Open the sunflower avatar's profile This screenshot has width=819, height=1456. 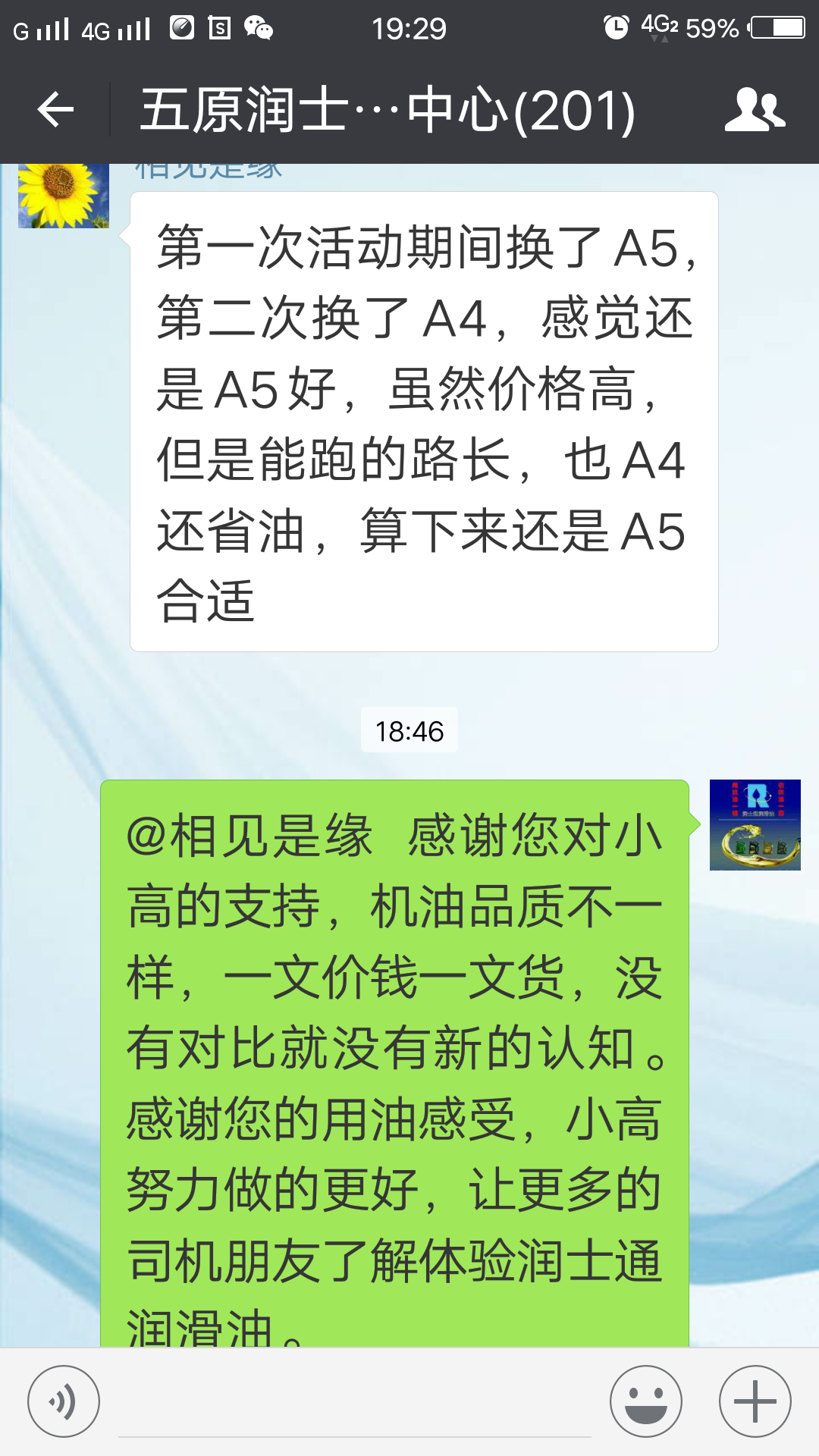[64, 194]
